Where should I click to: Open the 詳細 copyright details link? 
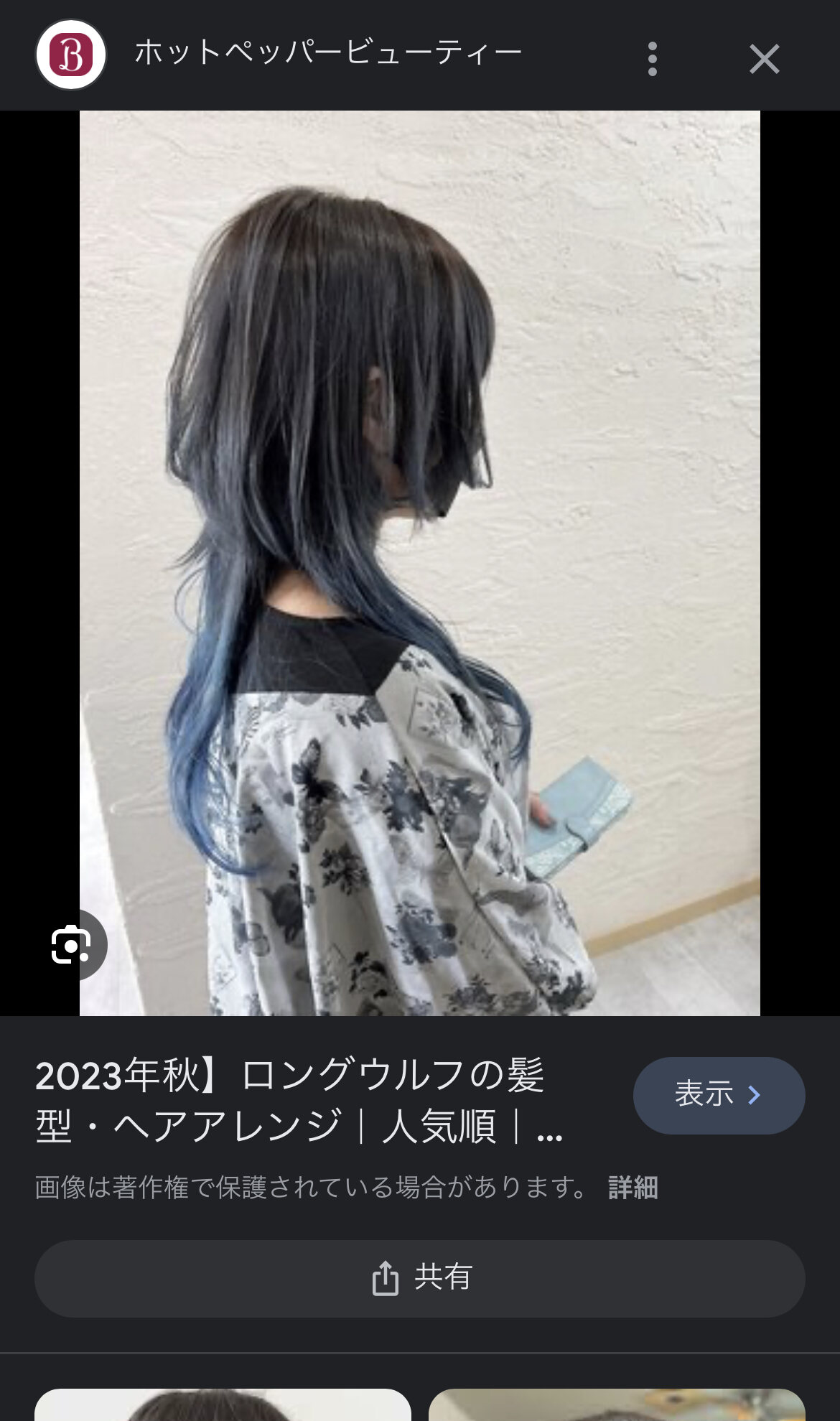coord(633,1188)
